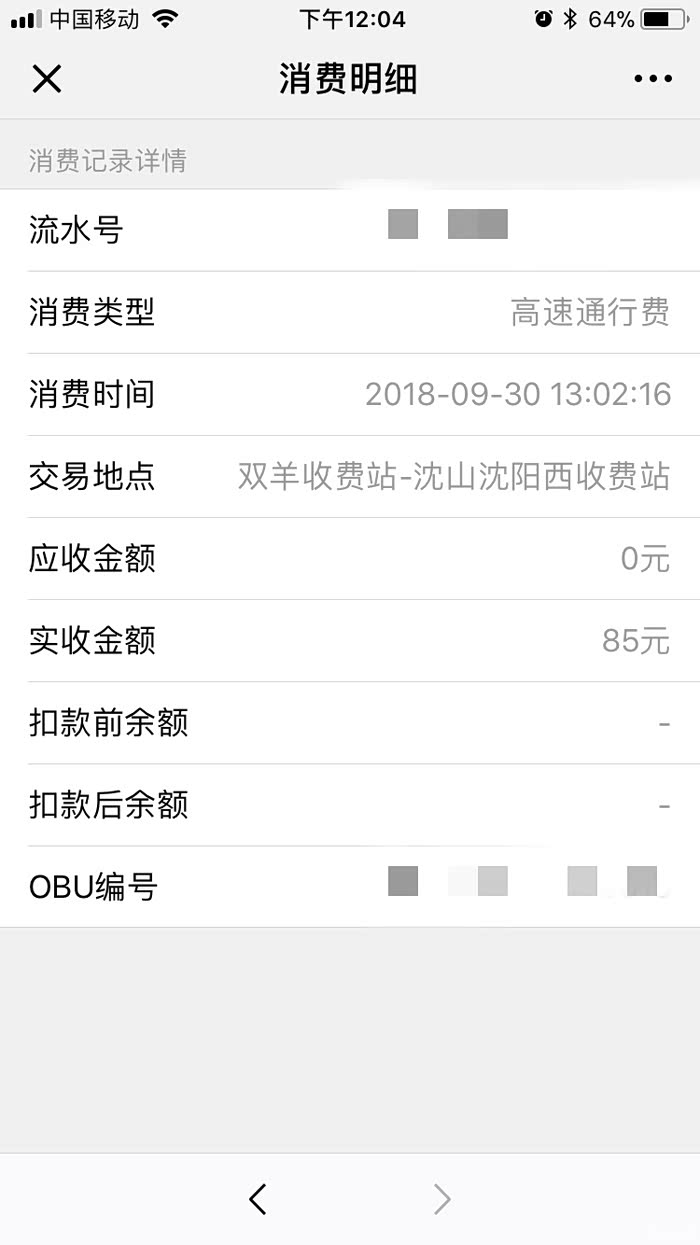
Task: Open the three-dot more options menu
Action: 653,79
